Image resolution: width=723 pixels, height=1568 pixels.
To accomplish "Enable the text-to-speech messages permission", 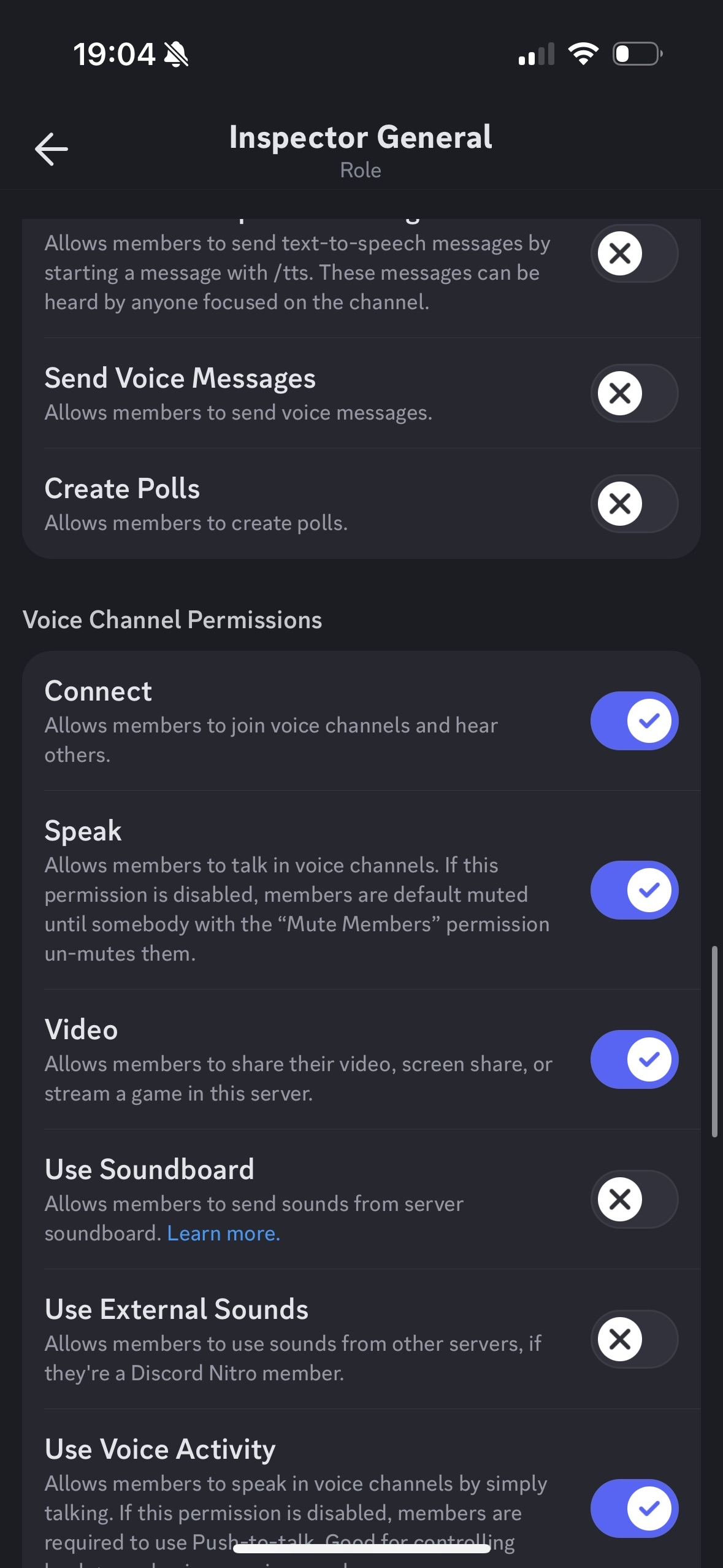I will (x=634, y=253).
